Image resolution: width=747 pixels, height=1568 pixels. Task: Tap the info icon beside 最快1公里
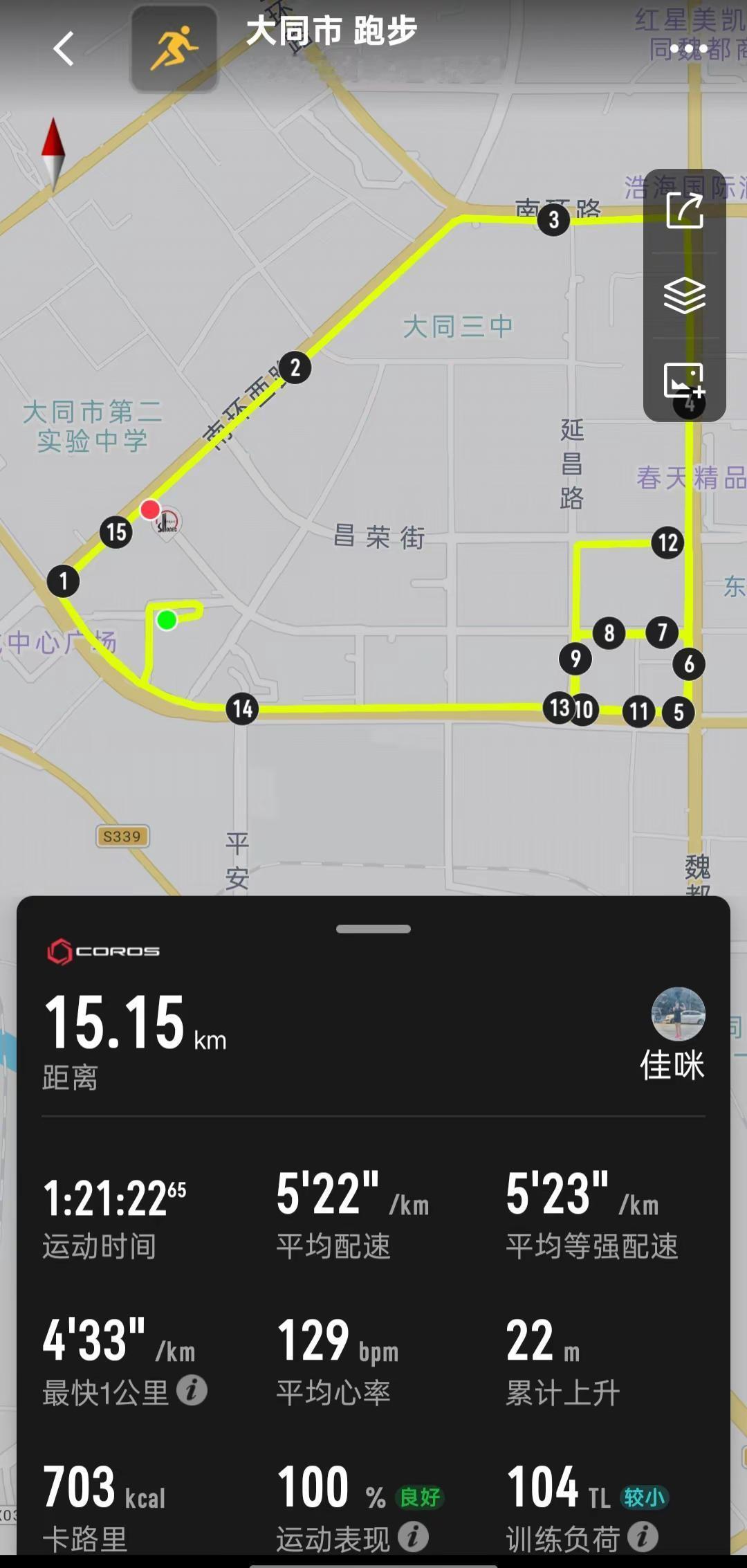192,1389
